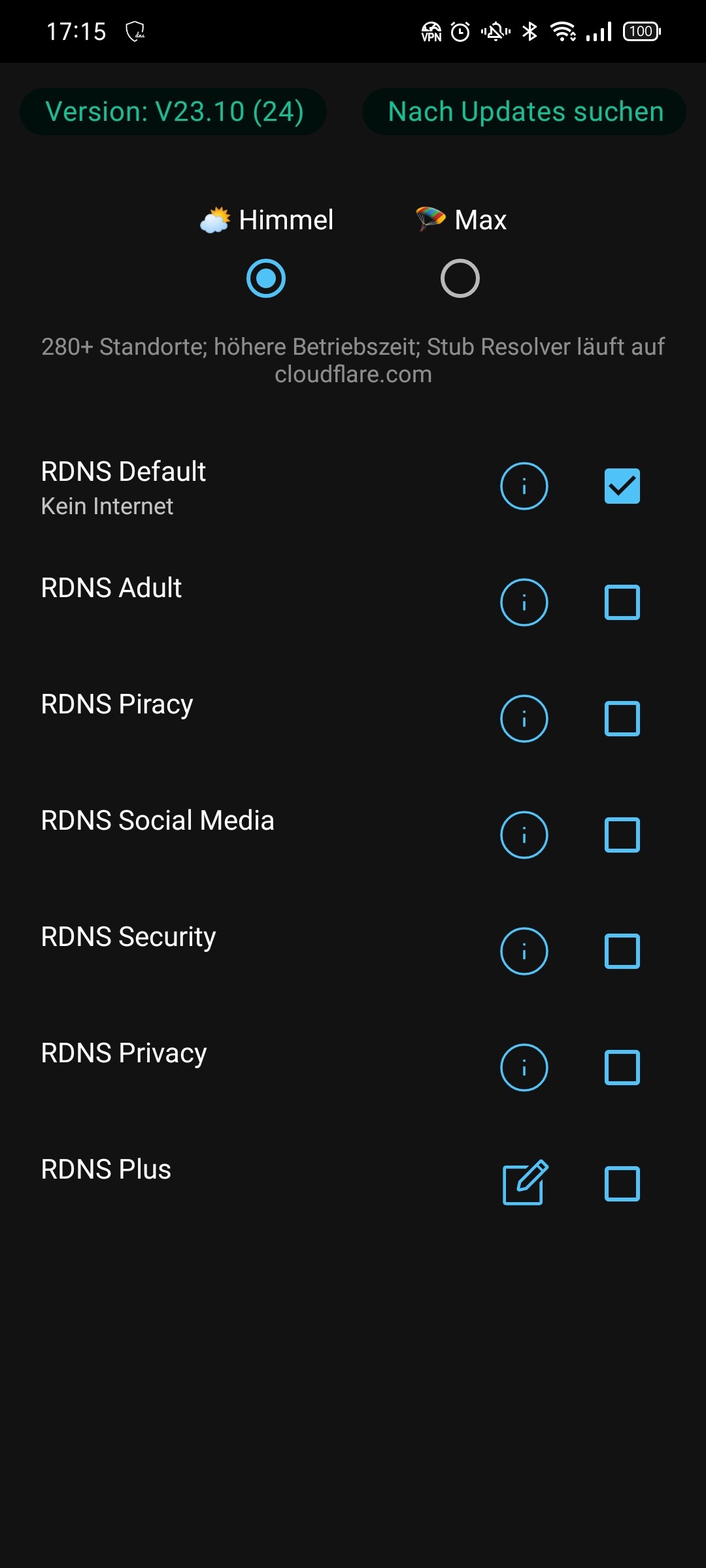Tap the Version V23.10 chip
Image resolution: width=706 pixels, height=1568 pixels.
[173, 112]
